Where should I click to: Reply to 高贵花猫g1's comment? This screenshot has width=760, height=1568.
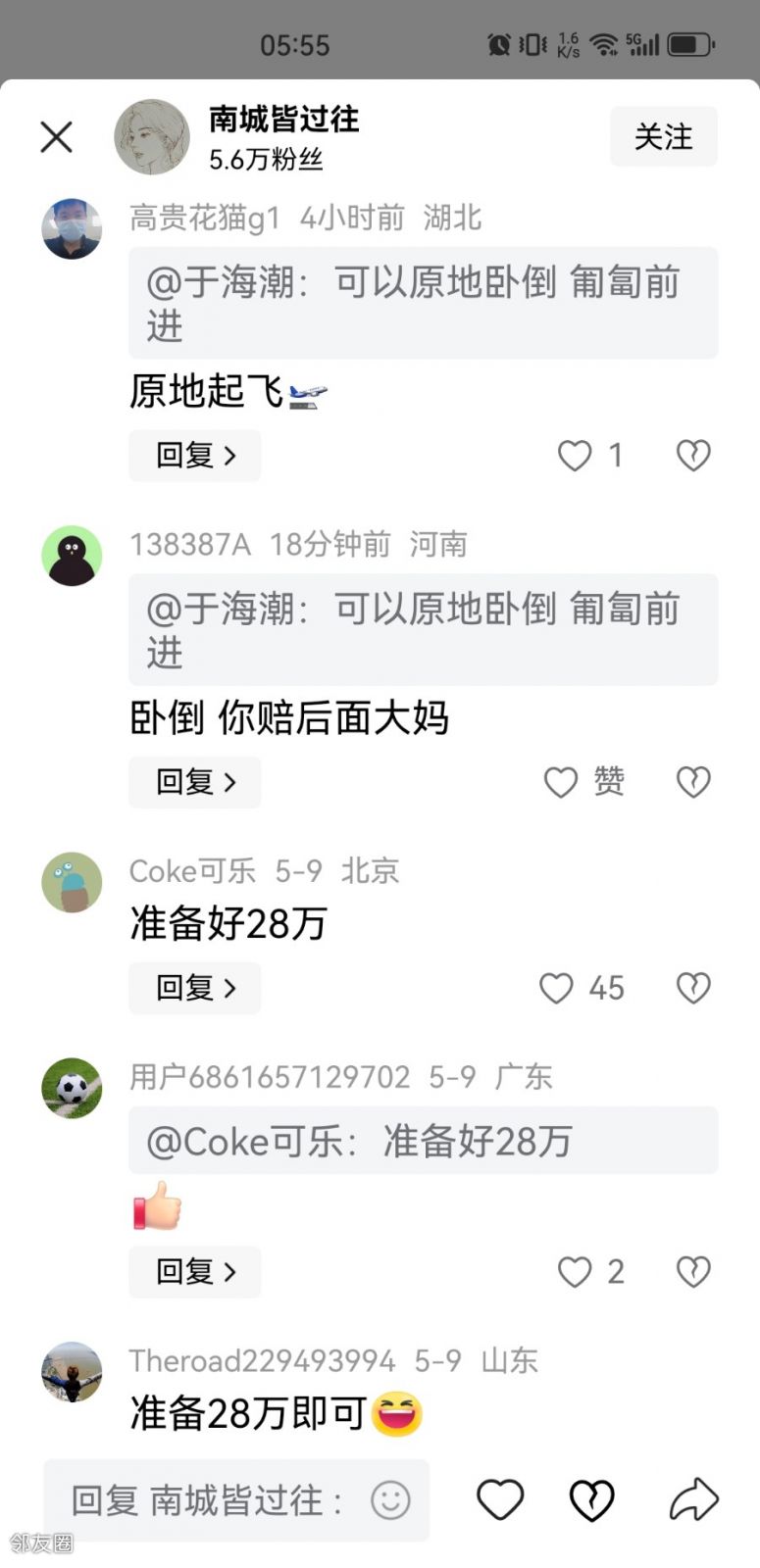[x=194, y=456]
